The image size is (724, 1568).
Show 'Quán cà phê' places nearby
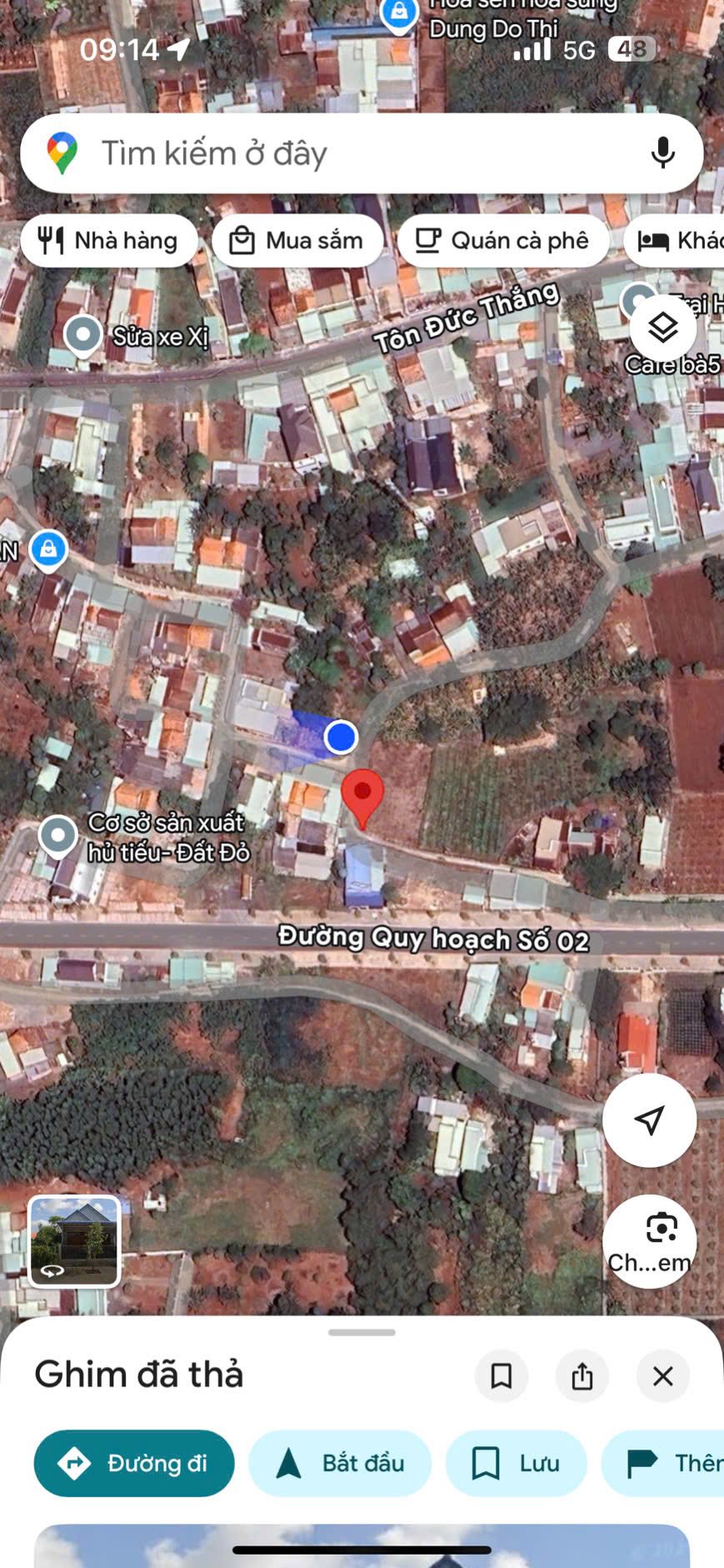pos(503,241)
